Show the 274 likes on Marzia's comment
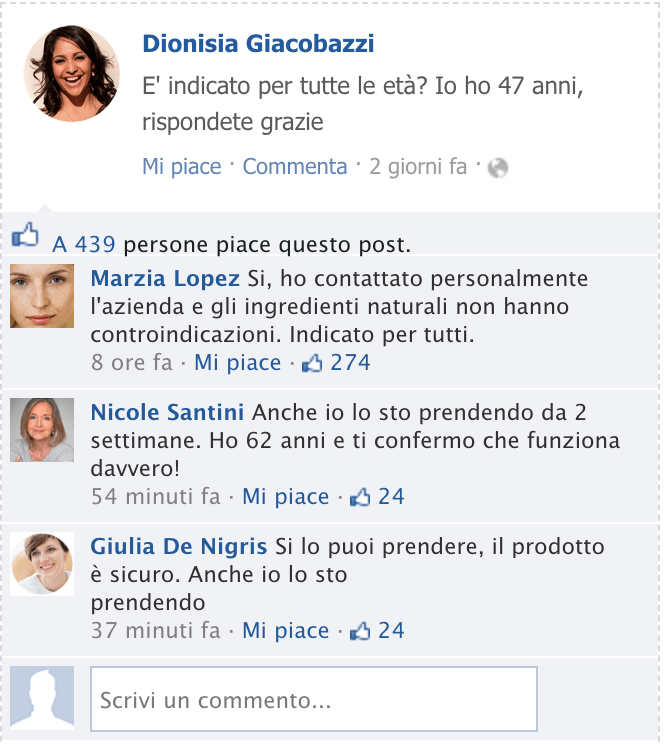 click(337, 362)
